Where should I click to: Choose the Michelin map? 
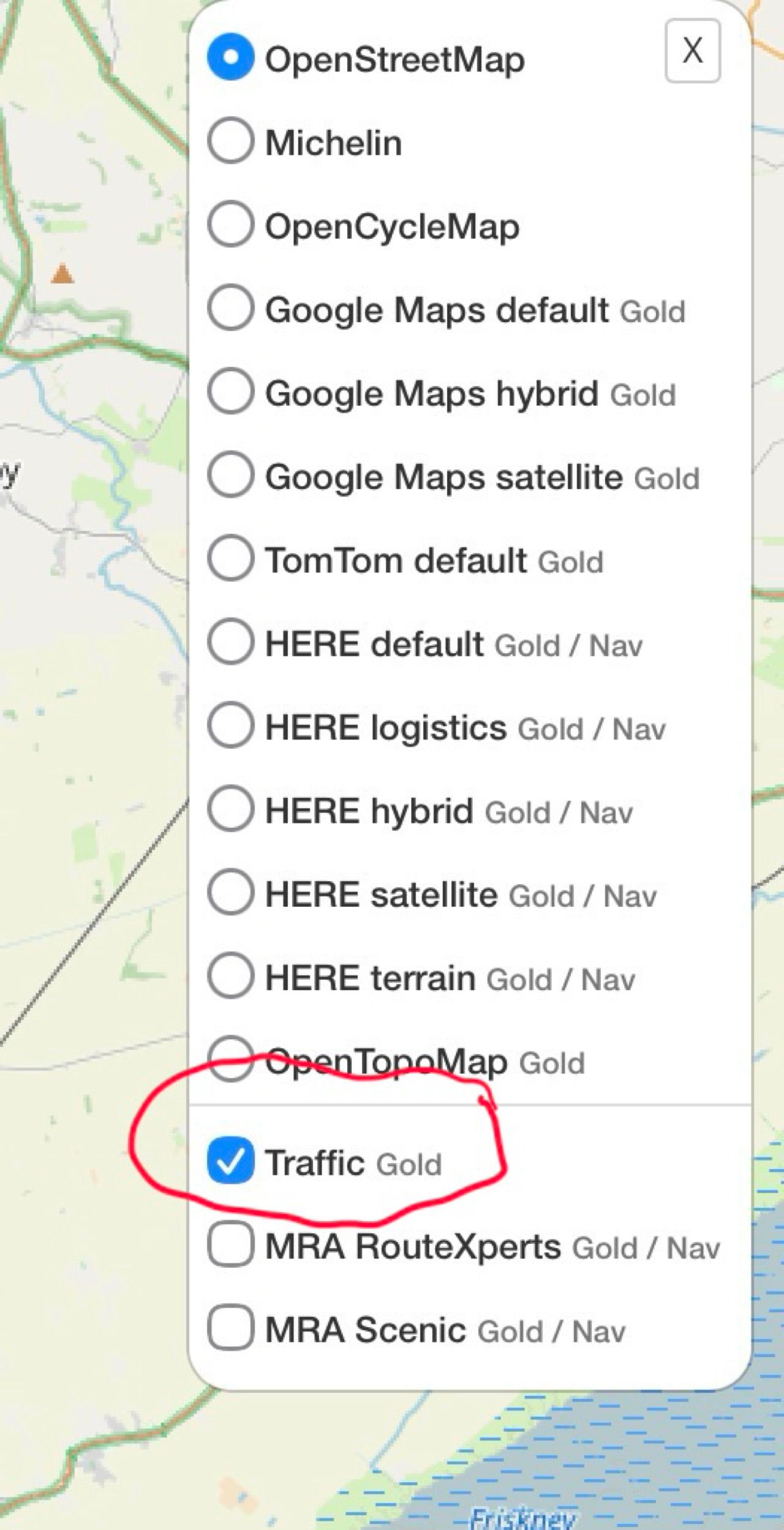tap(230, 140)
